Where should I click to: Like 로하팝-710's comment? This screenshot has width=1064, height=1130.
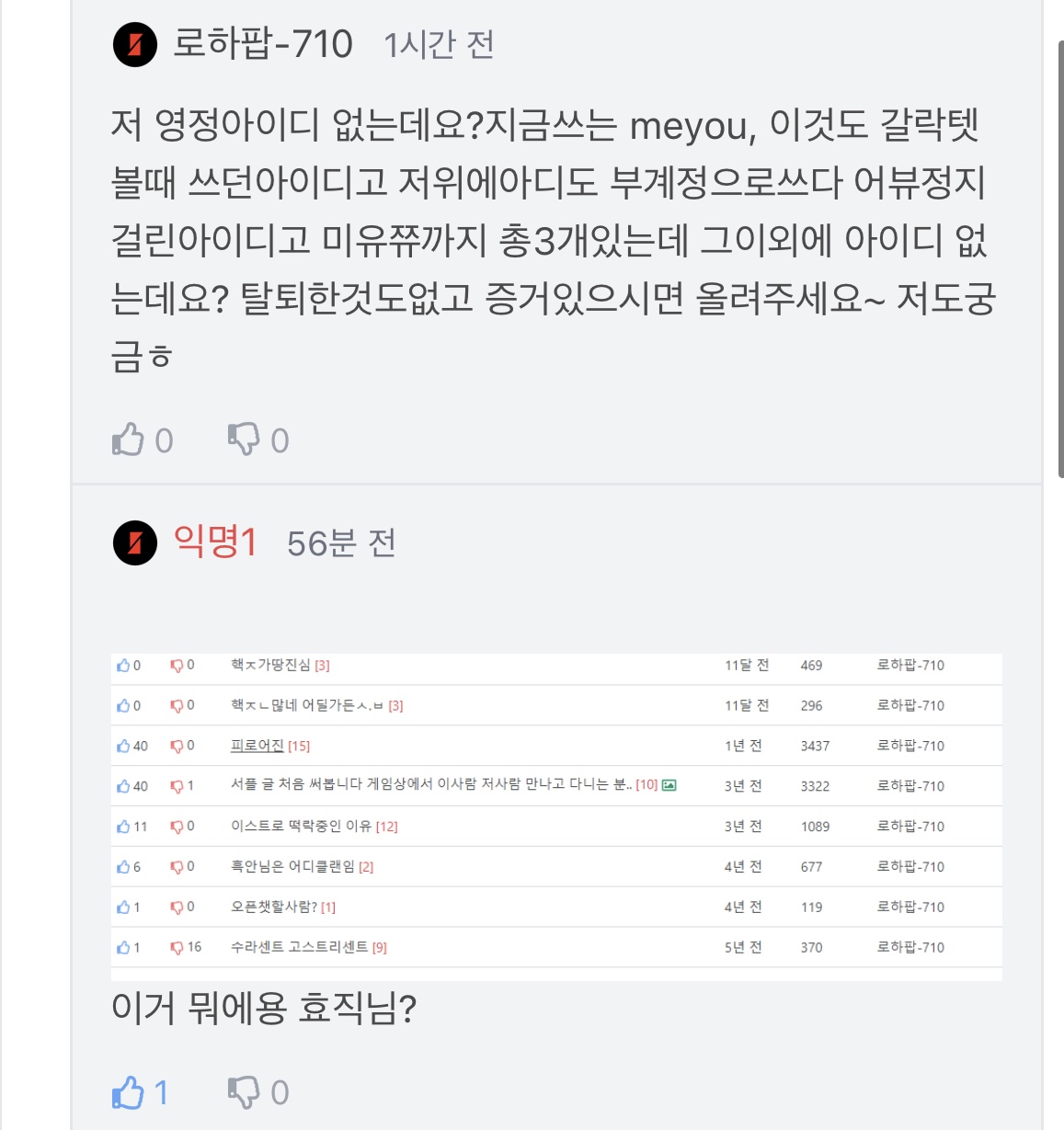[129, 439]
